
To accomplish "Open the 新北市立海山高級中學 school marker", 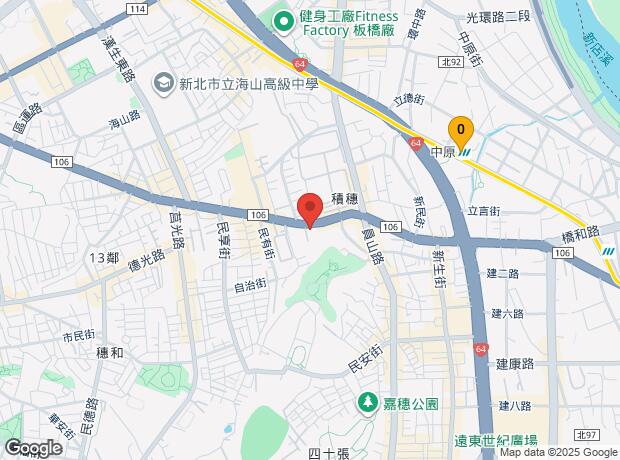I will [163, 84].
